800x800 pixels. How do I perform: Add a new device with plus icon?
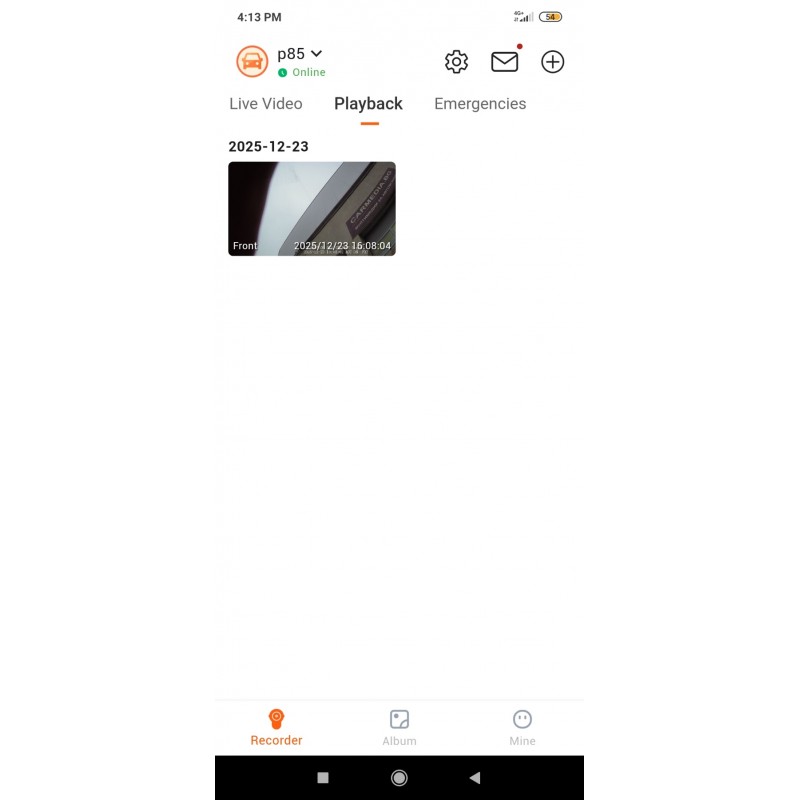(552, 62)
